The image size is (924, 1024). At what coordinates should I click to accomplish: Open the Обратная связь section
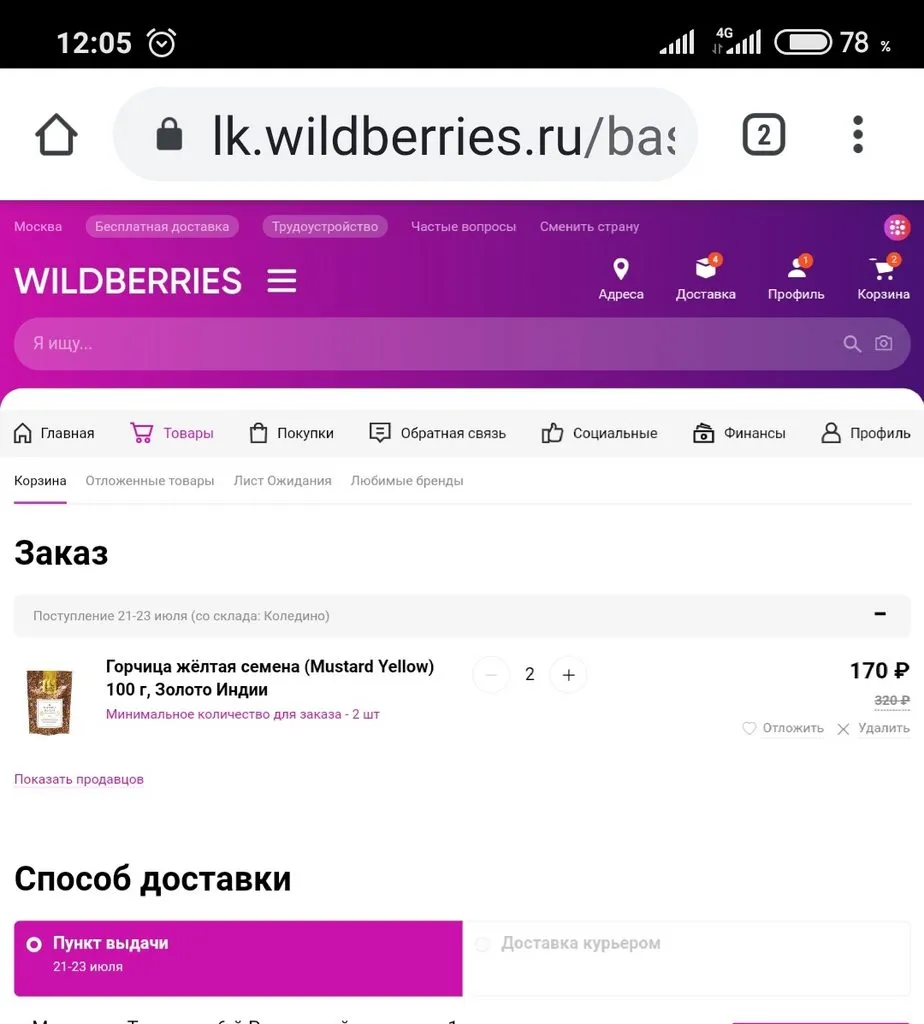437,433
